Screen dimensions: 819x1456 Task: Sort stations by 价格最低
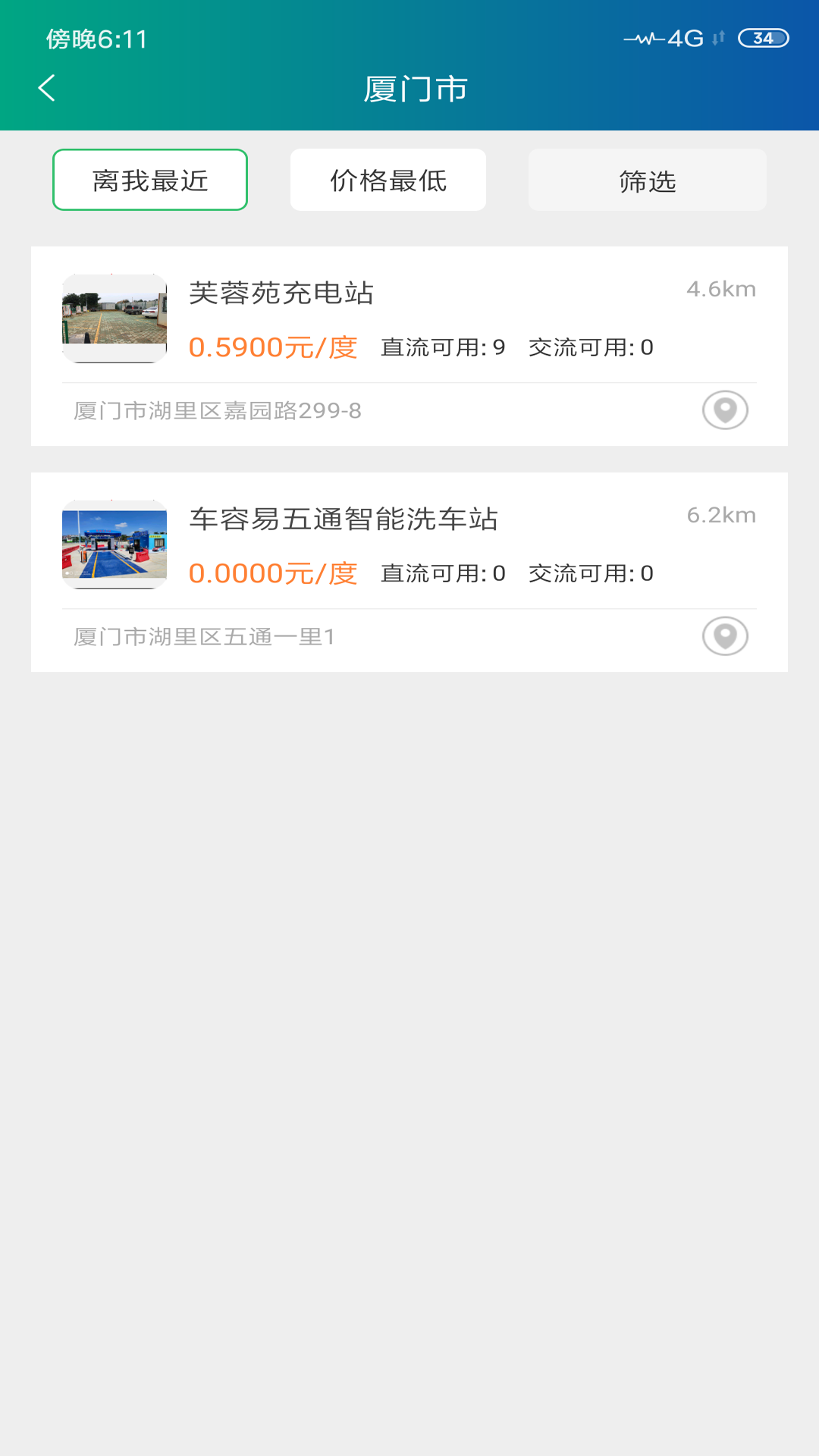[388, 180]
